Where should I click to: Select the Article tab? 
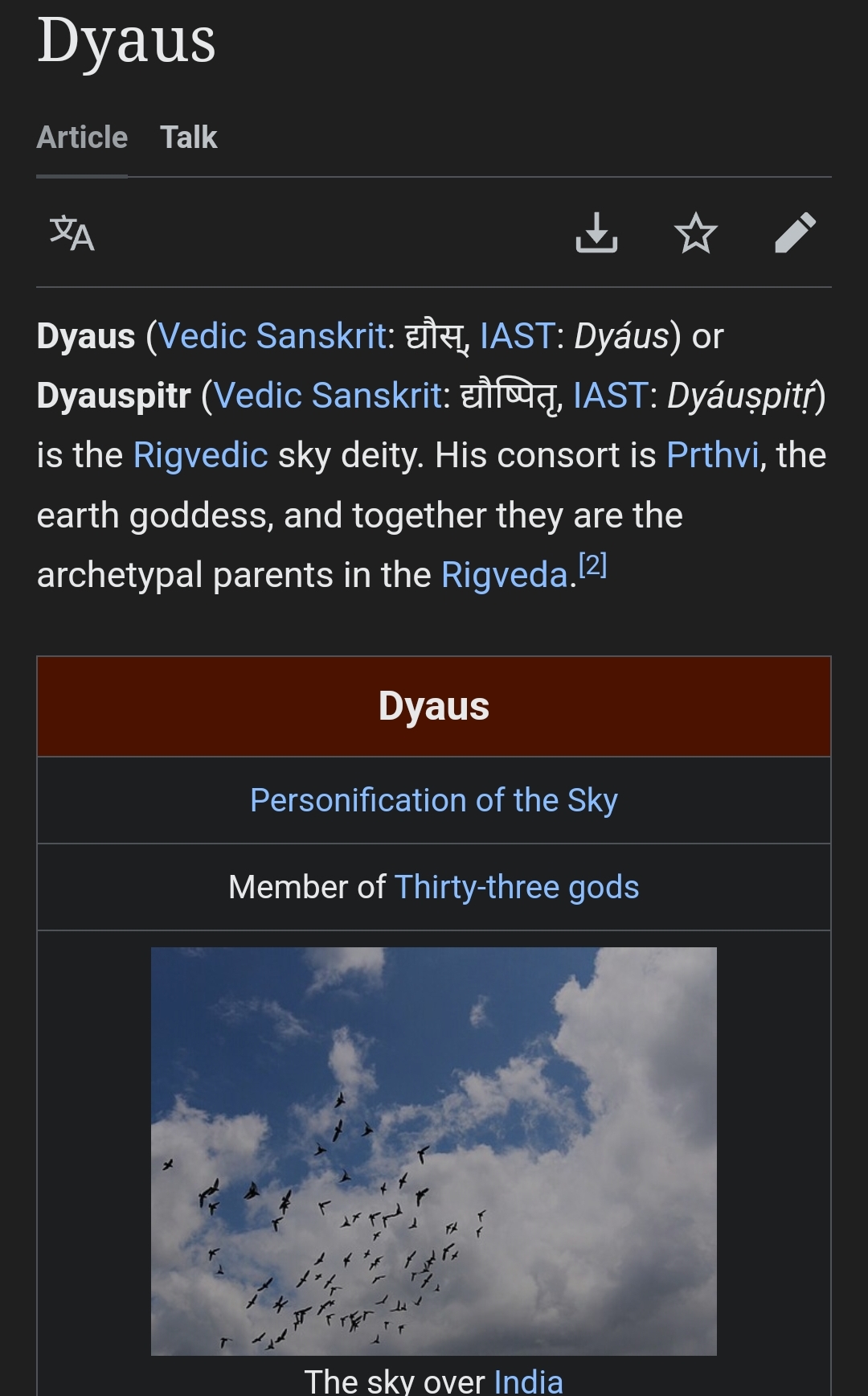click(x=82, y=138)
